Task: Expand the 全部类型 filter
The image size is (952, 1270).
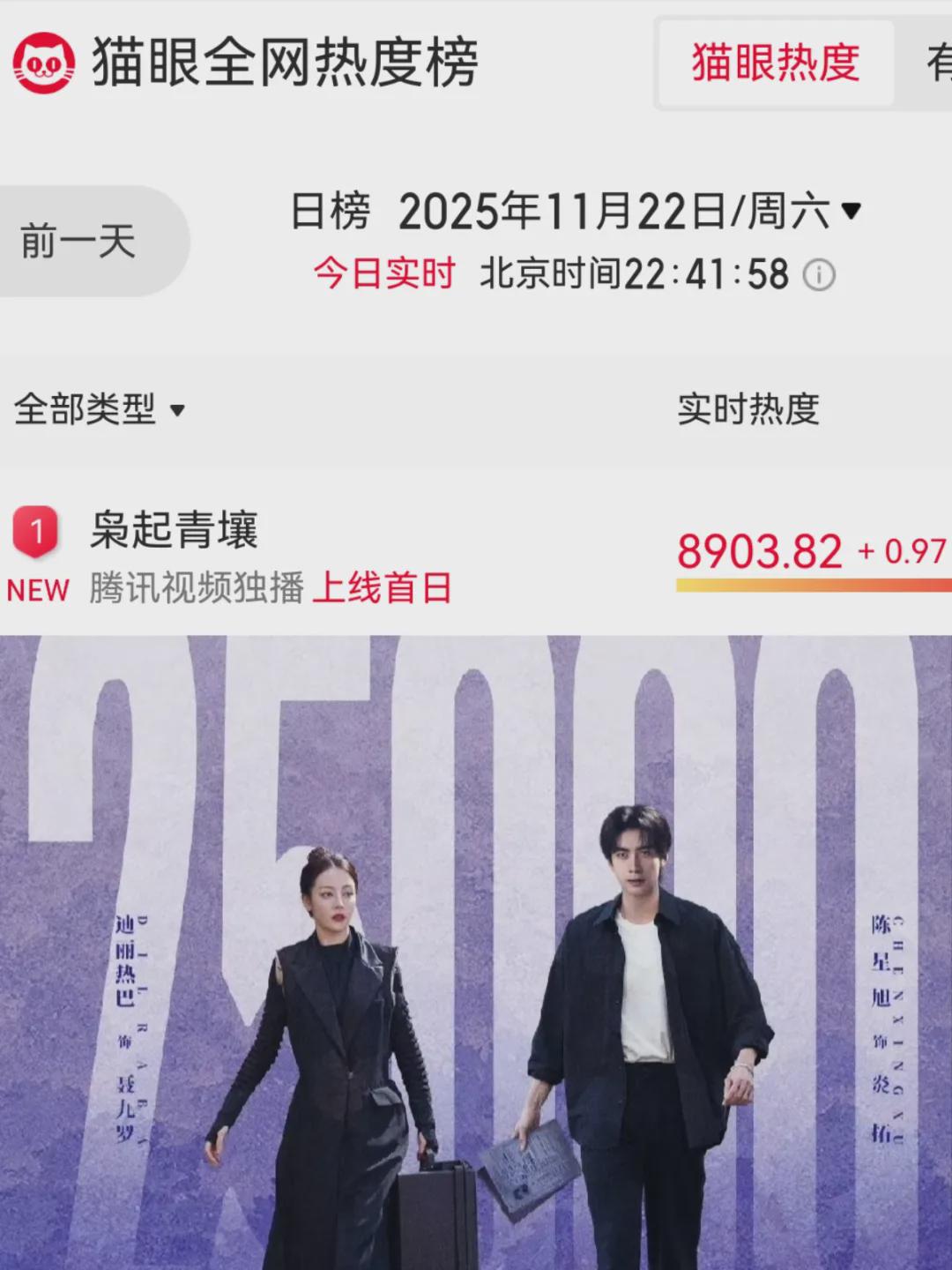Action: point(100,409)
